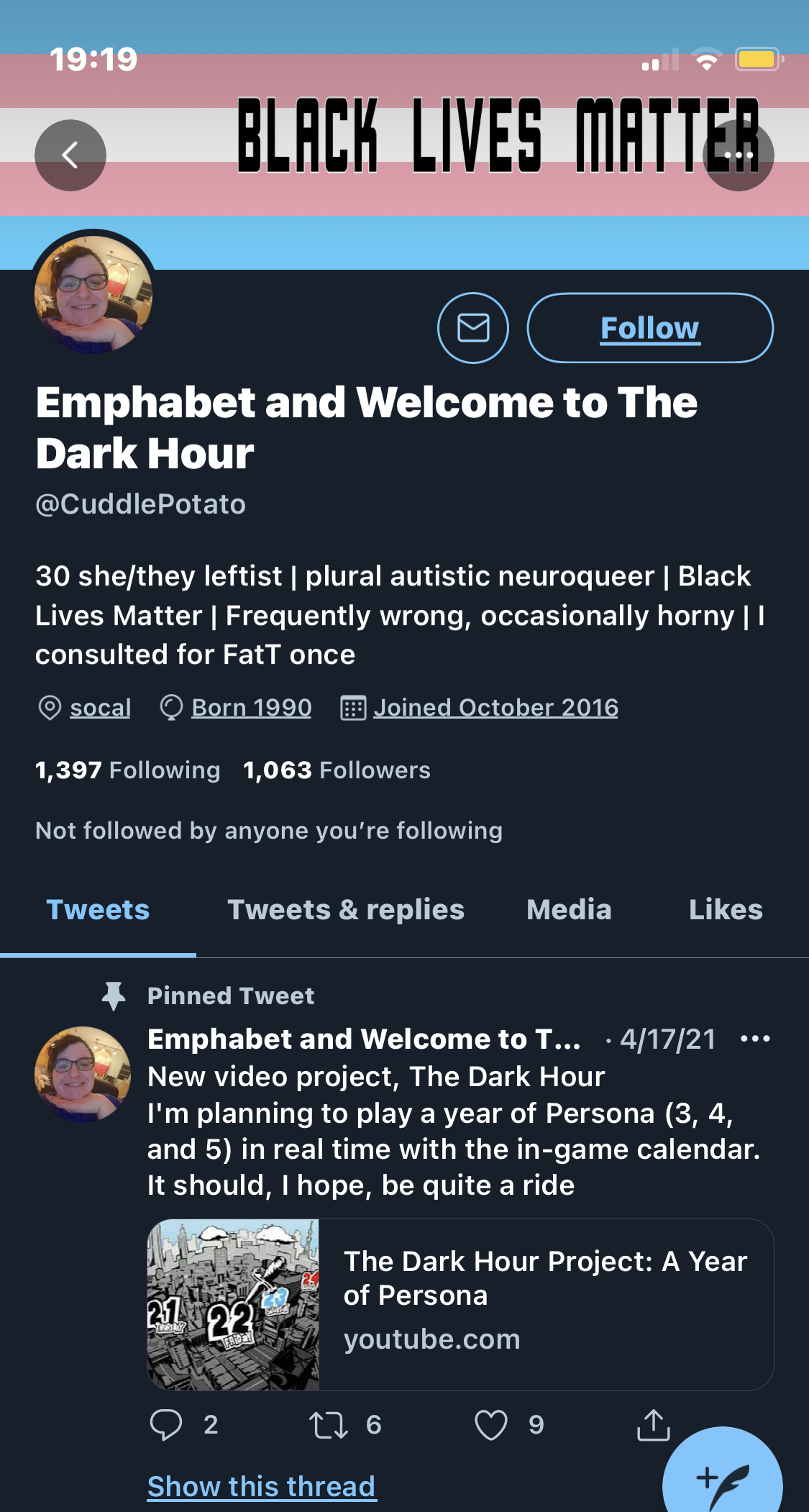Go back using the header arrow
This screenshot has height=1512, width=809.
click(x=70, y=155)
